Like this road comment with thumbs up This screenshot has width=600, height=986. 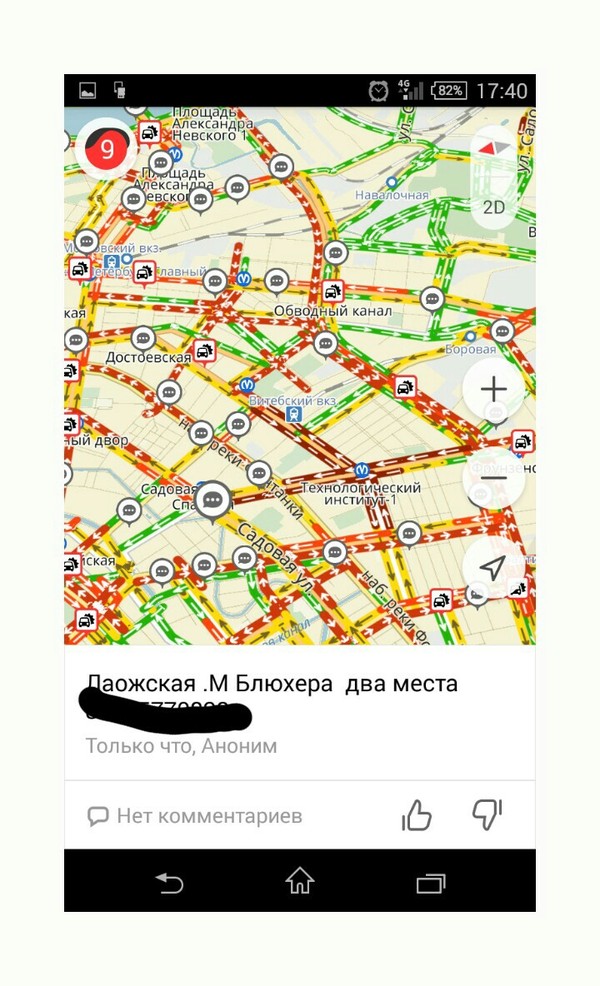click(416, 816)
